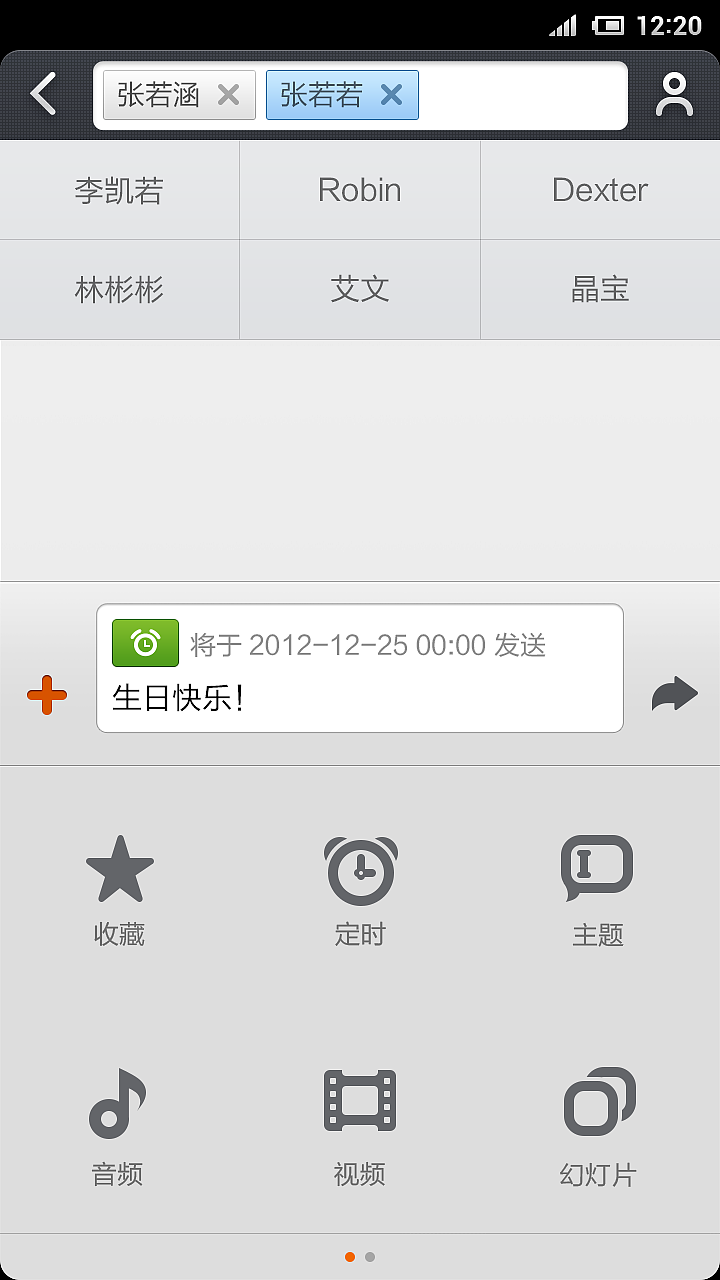The image size is (720, 1280).
Task: Remove recipient 张若若 with the X
Action: click(x=390, y=95)
